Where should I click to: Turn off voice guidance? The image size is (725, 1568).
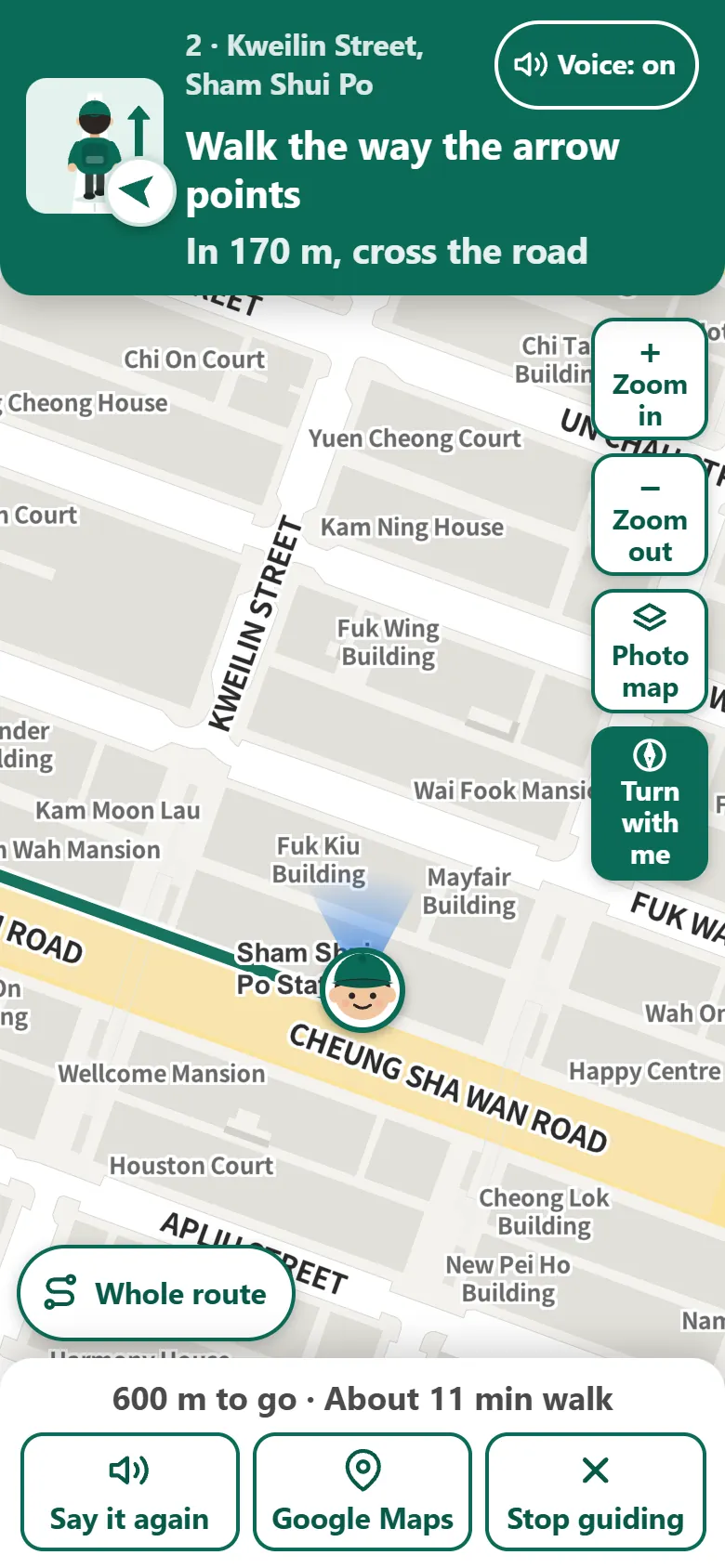tap(596, 65)
